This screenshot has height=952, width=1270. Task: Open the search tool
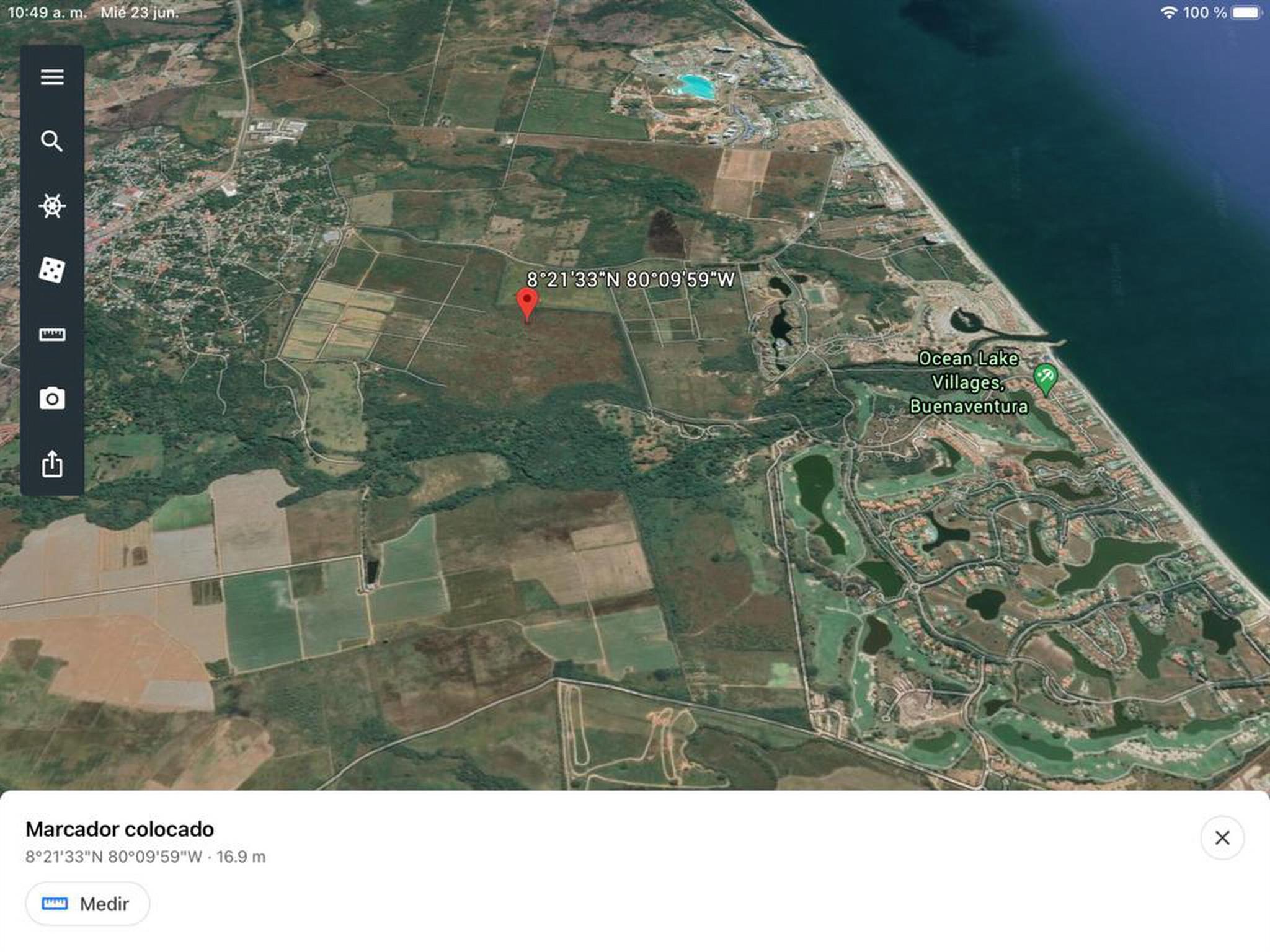tap(52, 141)
